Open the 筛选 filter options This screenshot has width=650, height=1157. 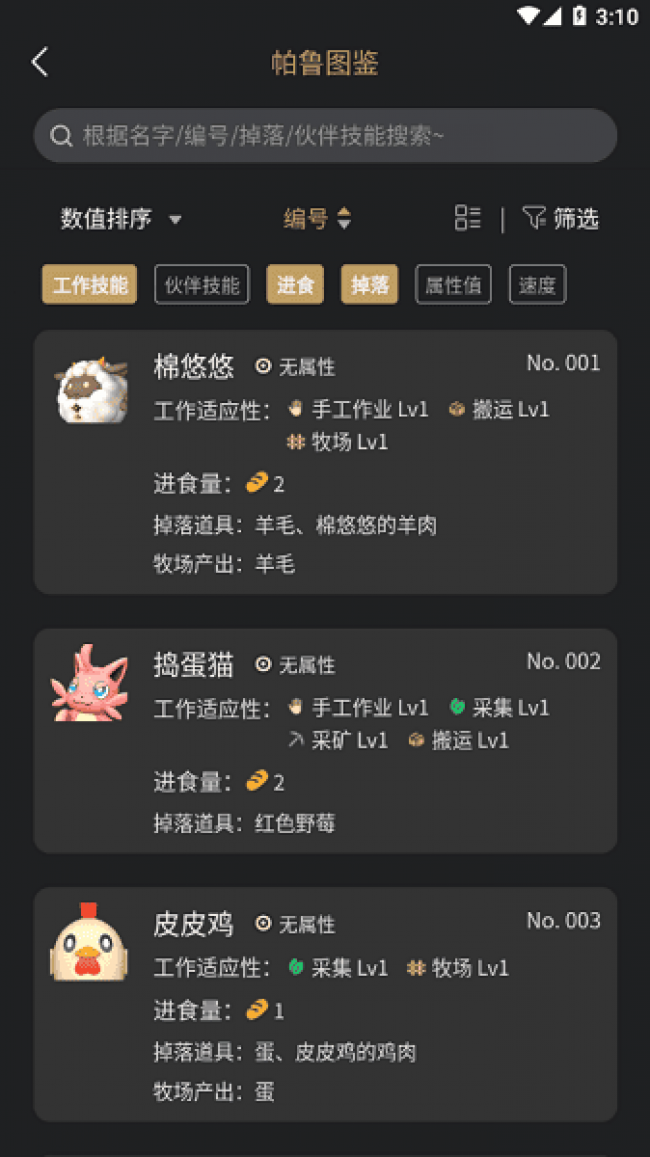[x=561, y=218]
